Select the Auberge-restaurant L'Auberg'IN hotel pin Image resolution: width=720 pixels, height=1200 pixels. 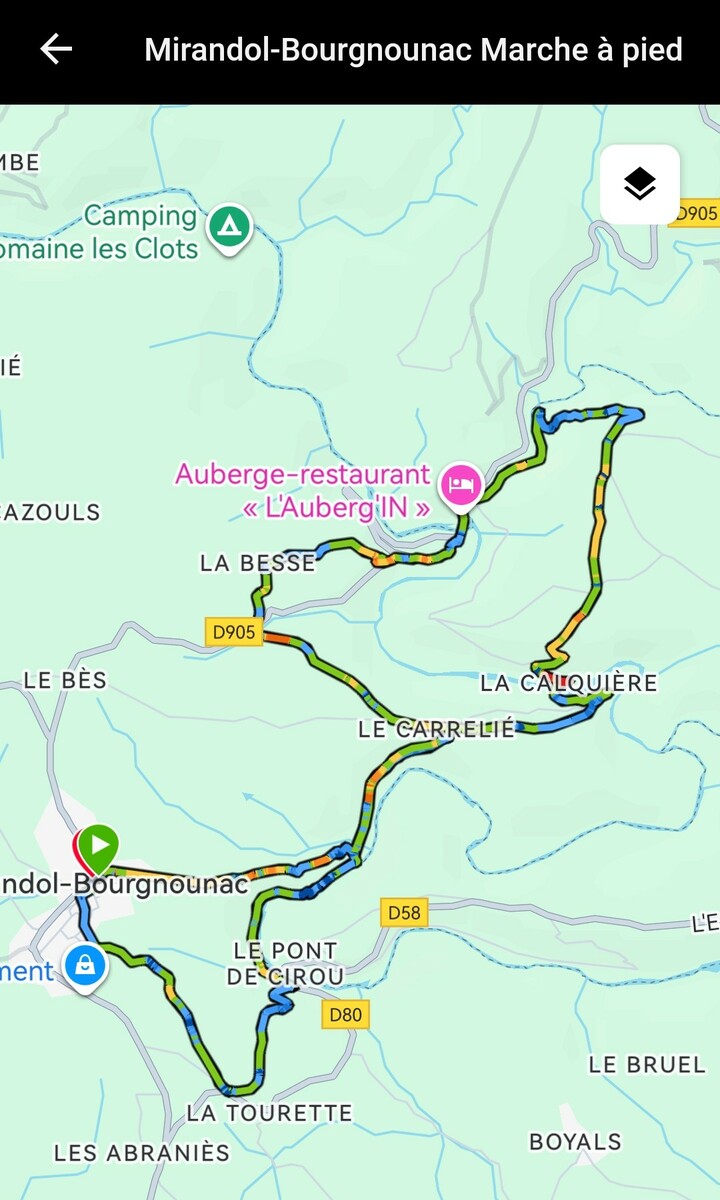pos(461,486)
